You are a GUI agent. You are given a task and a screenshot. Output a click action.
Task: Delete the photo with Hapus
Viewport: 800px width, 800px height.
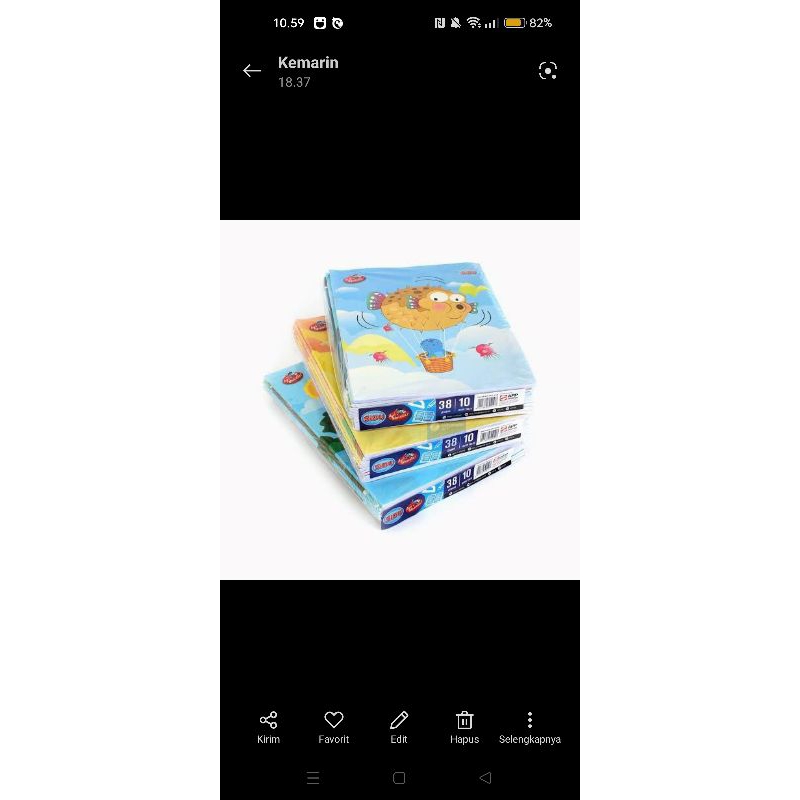(464, 727)
